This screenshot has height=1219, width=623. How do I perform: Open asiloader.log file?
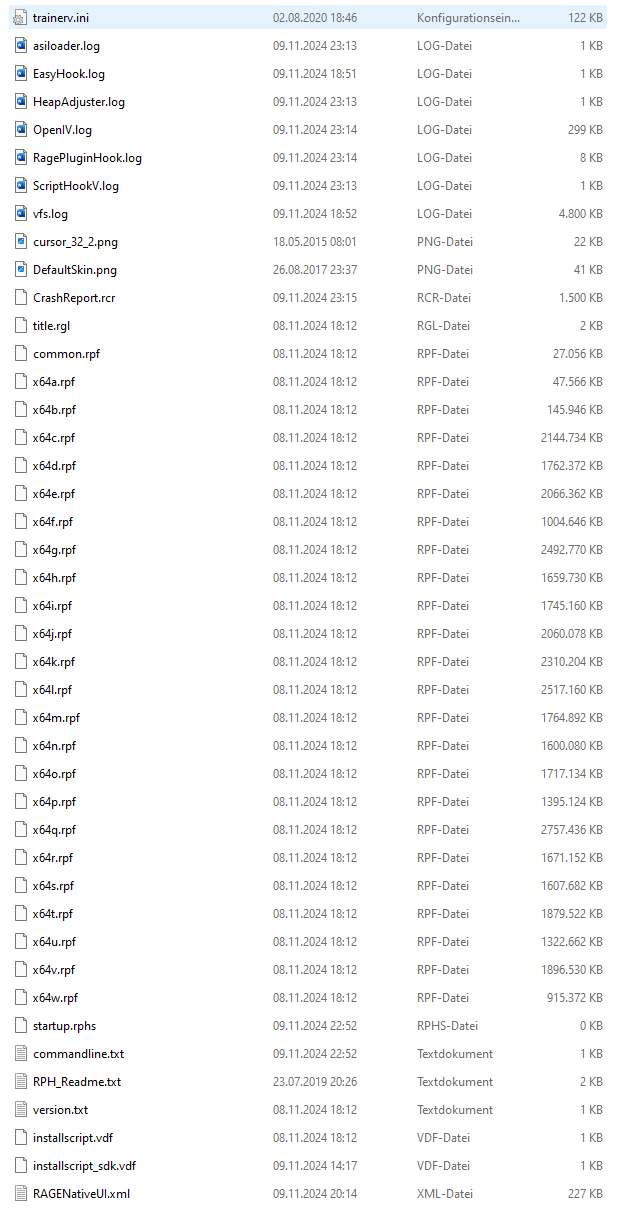[66, 46]
